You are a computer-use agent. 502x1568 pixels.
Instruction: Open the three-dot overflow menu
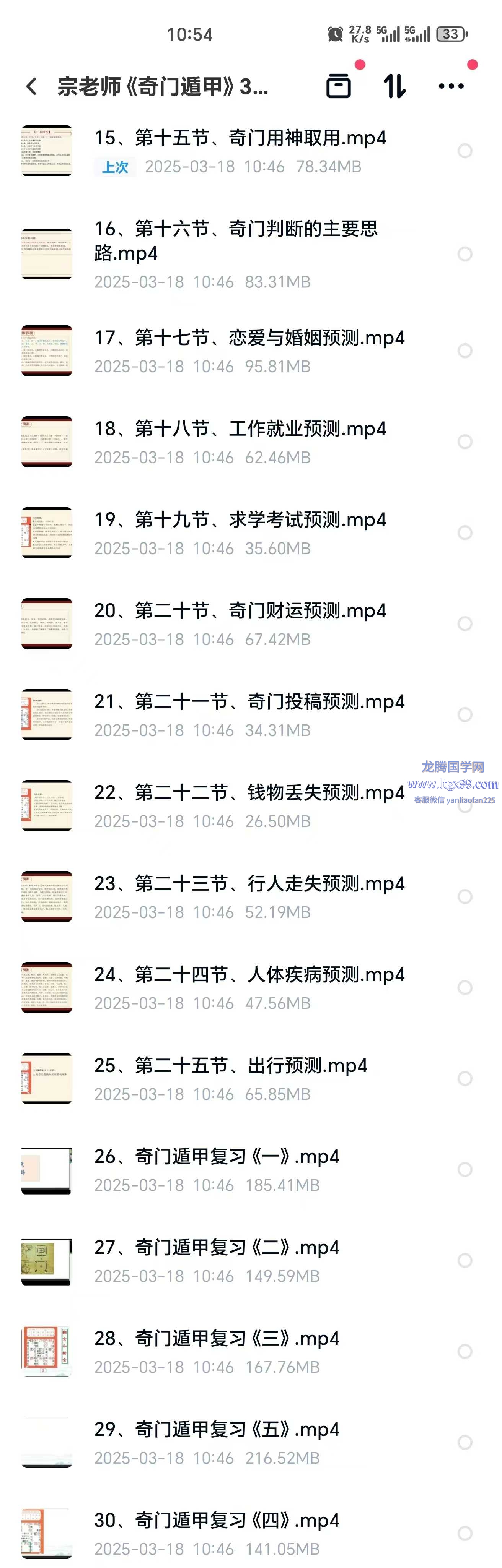(451, 86)
